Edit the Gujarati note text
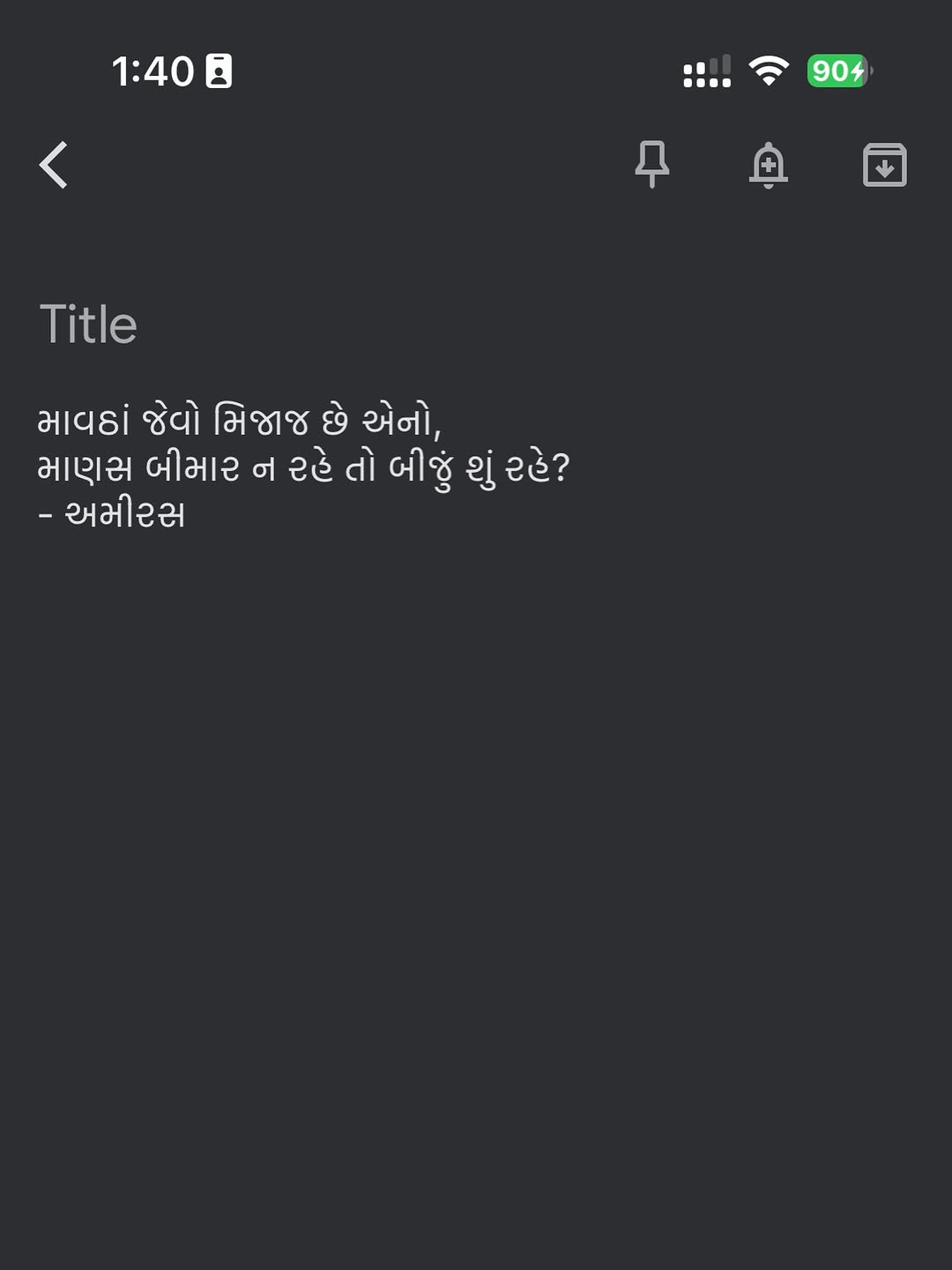The image size is (952, 1270). (x=304, y=467)
